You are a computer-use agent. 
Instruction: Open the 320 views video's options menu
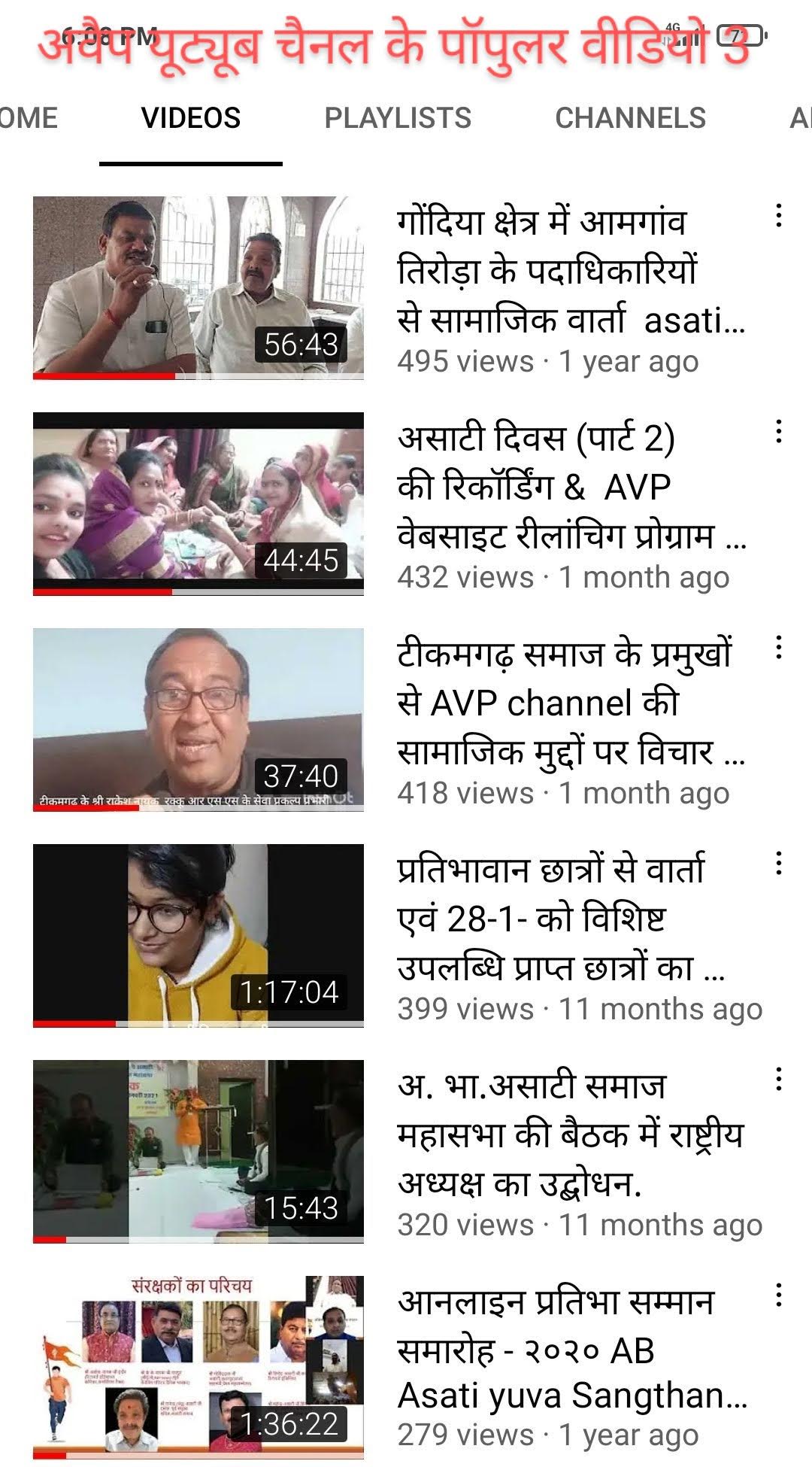[779, 1080]
